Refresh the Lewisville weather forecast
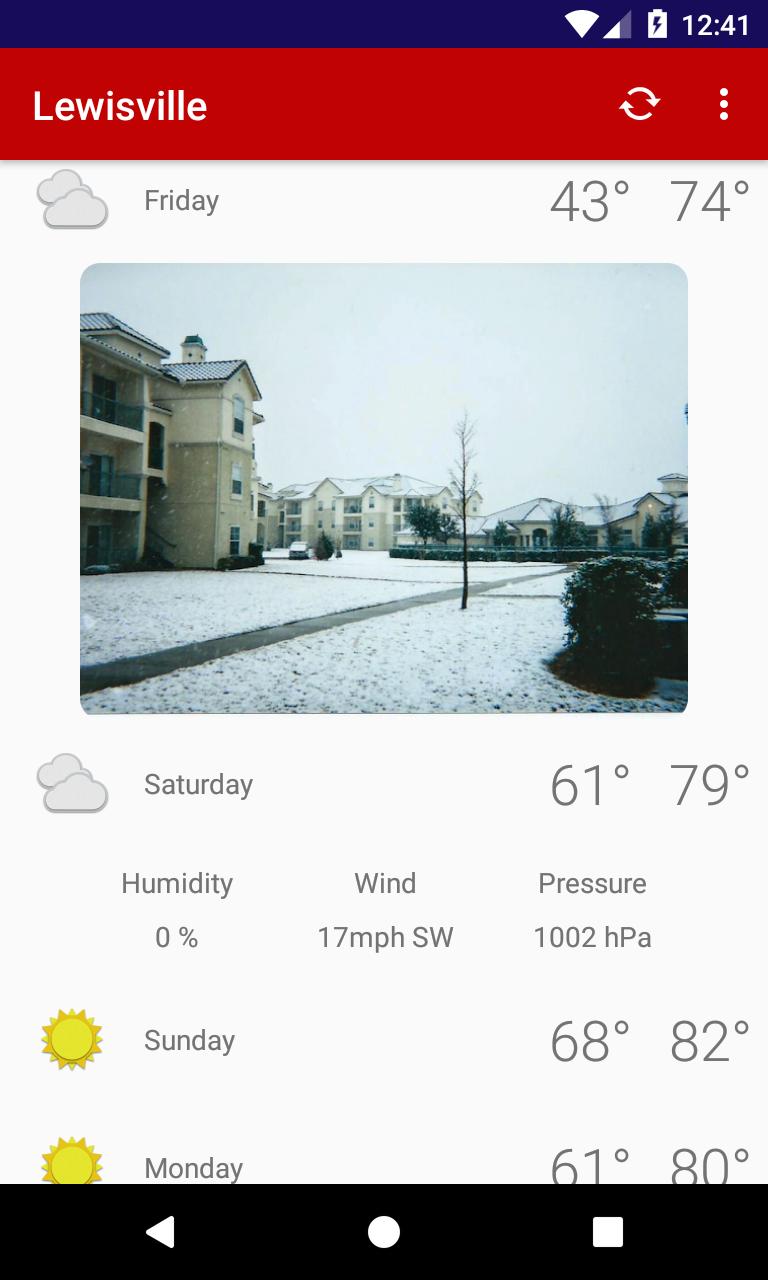 639,104
